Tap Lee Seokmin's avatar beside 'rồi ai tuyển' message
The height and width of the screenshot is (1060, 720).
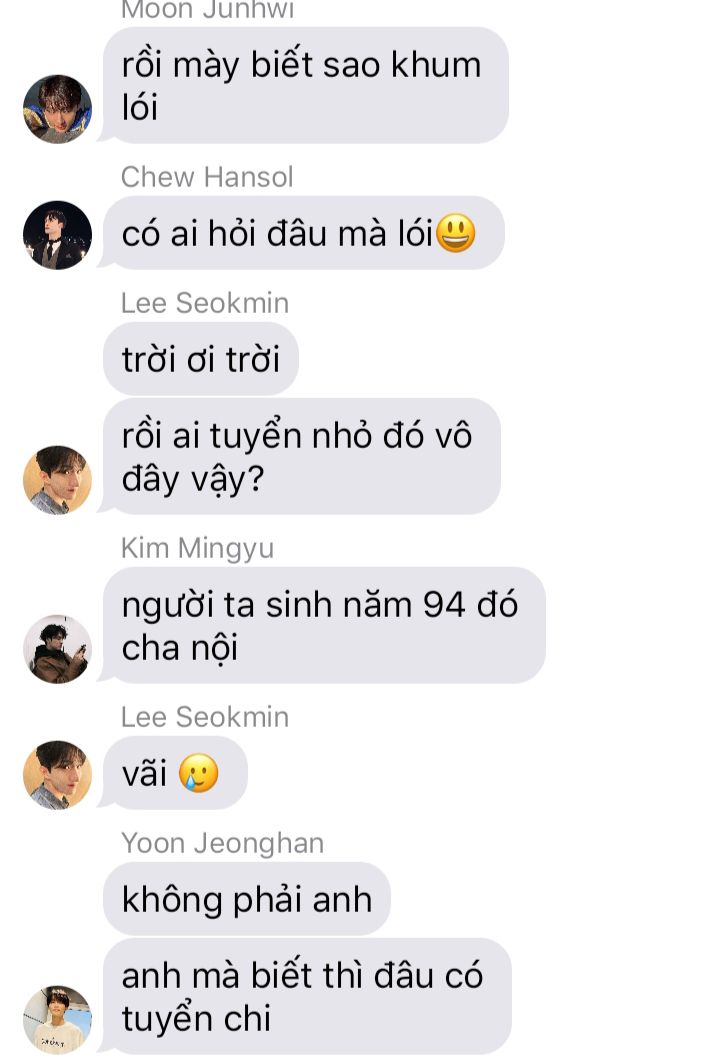57,480
